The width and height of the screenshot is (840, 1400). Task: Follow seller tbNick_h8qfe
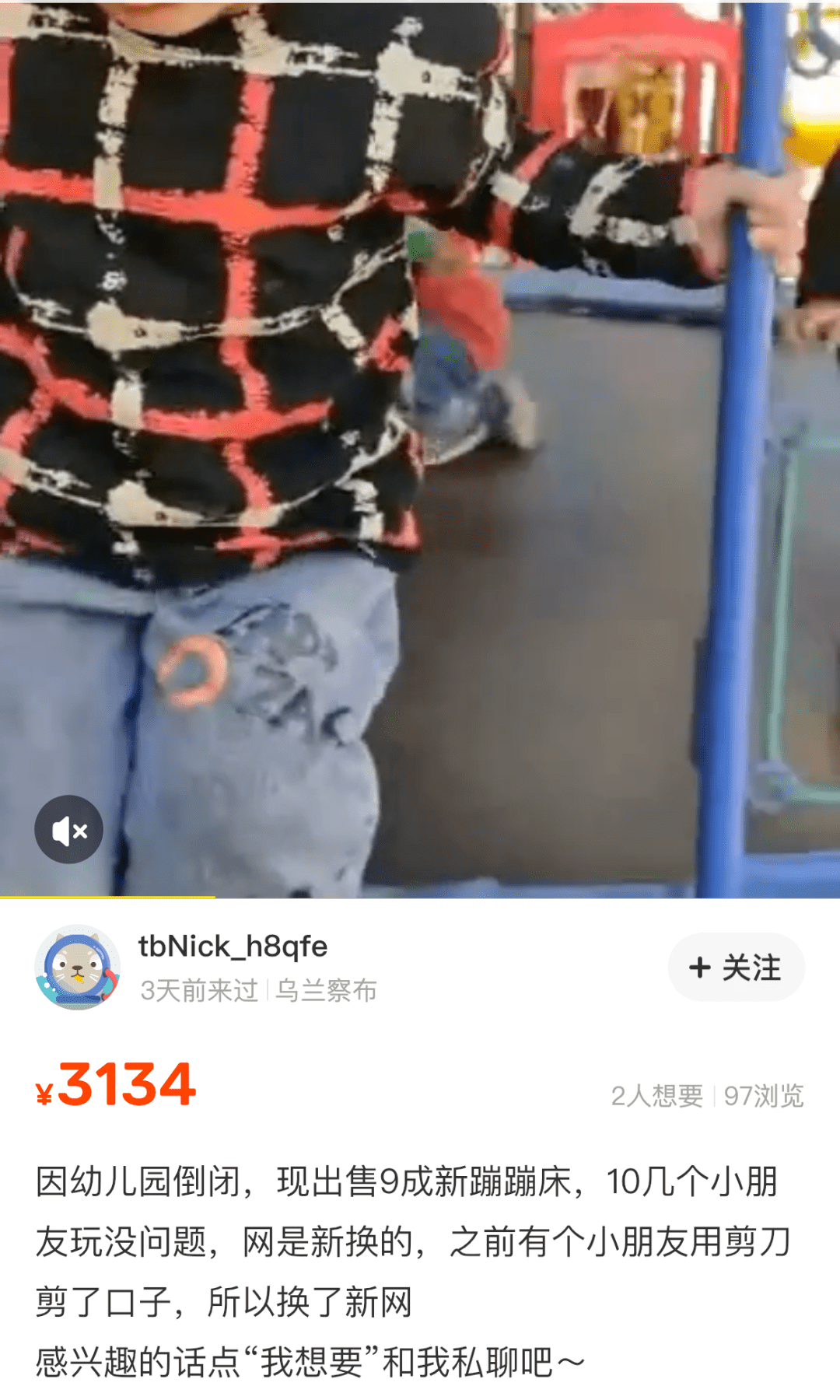pos(736,968)
